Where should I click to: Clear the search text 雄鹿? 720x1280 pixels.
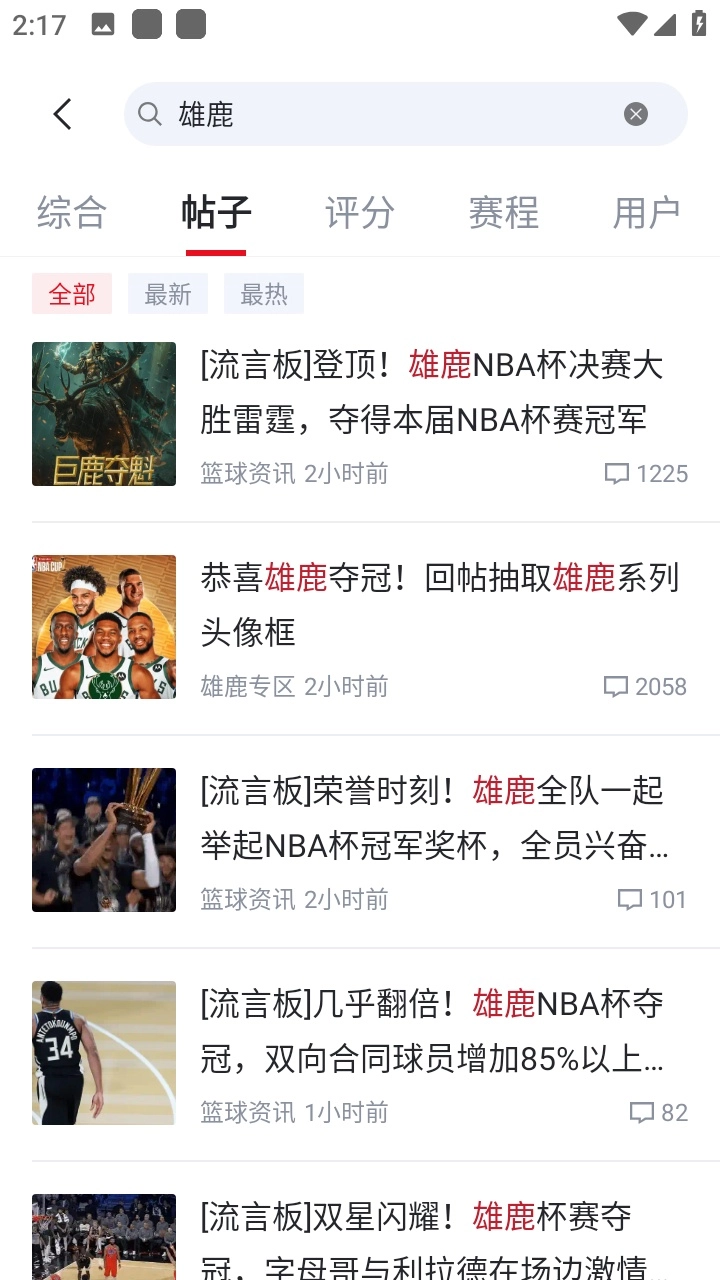coord(636,114)
